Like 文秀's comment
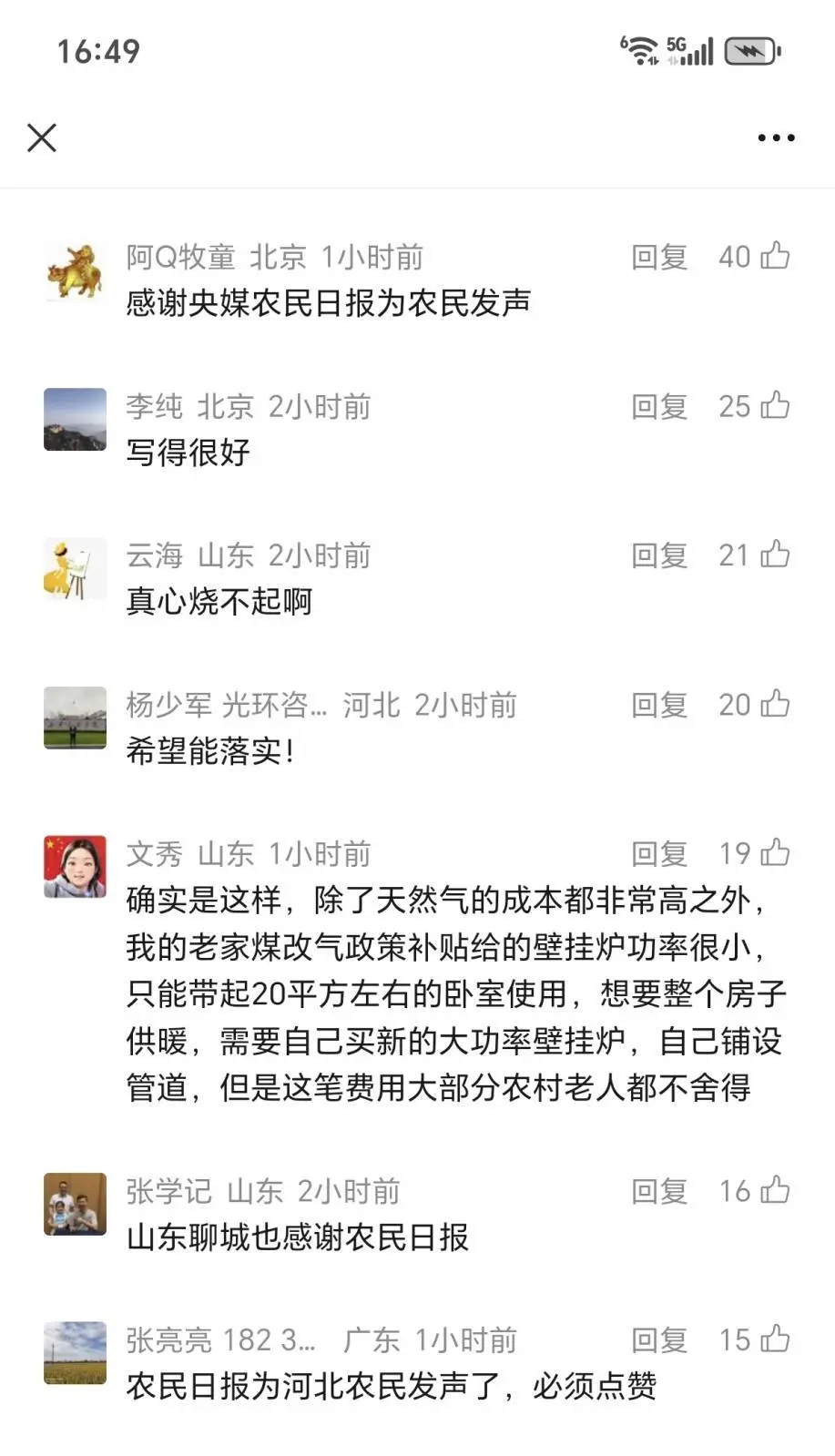This screenshot has width=835, height=1456. point(775,852)
